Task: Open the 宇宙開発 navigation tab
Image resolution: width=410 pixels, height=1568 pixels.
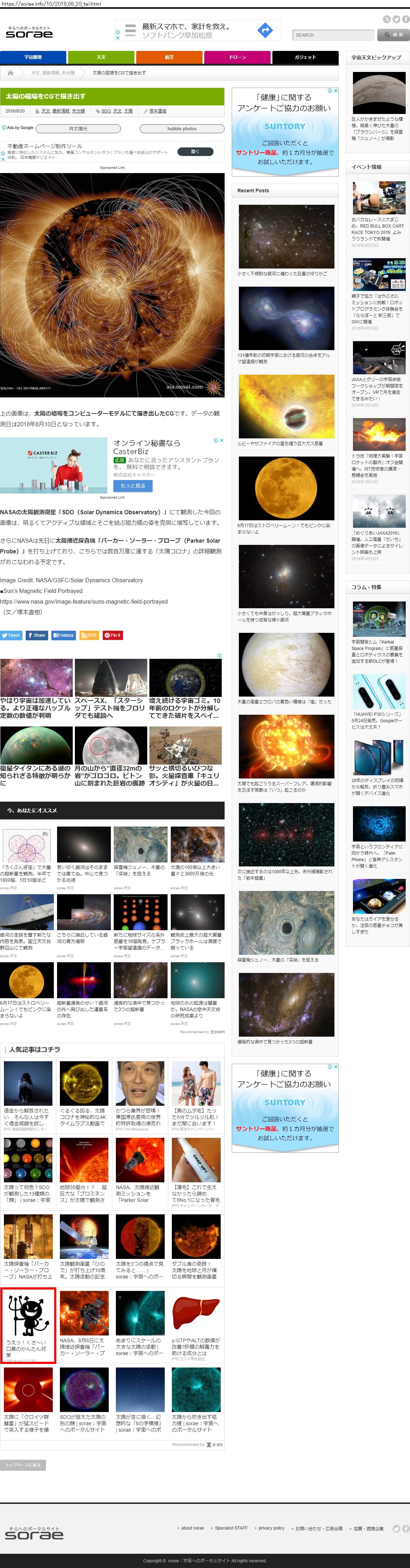Action: tap(34, 57)
